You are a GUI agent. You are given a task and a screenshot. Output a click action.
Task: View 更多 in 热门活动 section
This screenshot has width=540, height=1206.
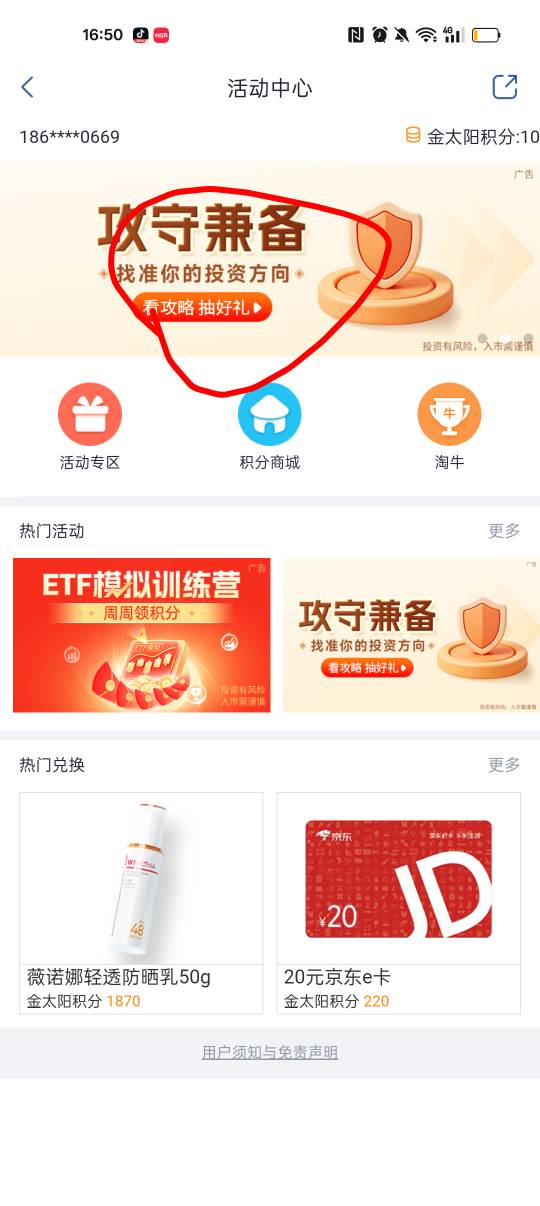coord(504,531)
